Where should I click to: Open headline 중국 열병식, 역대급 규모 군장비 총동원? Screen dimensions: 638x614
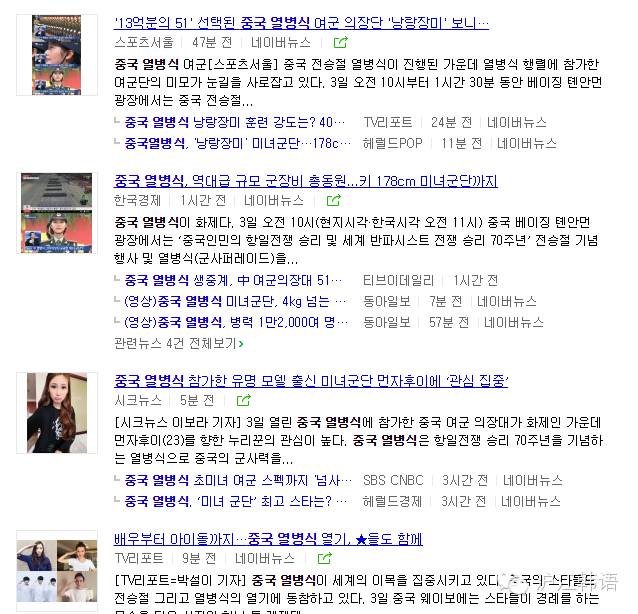306,181
